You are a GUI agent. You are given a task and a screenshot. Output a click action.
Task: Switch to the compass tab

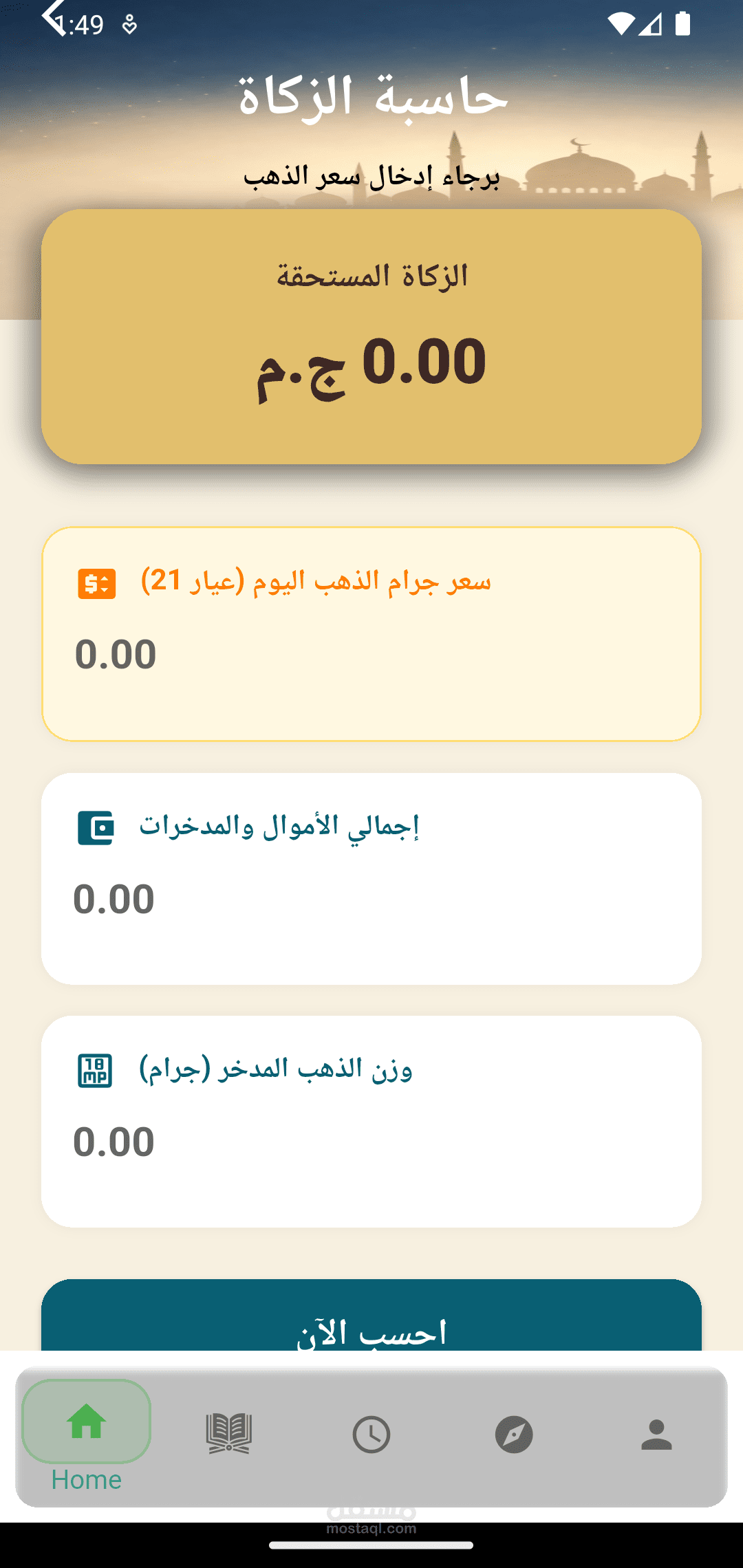[x=514, y=1435]
